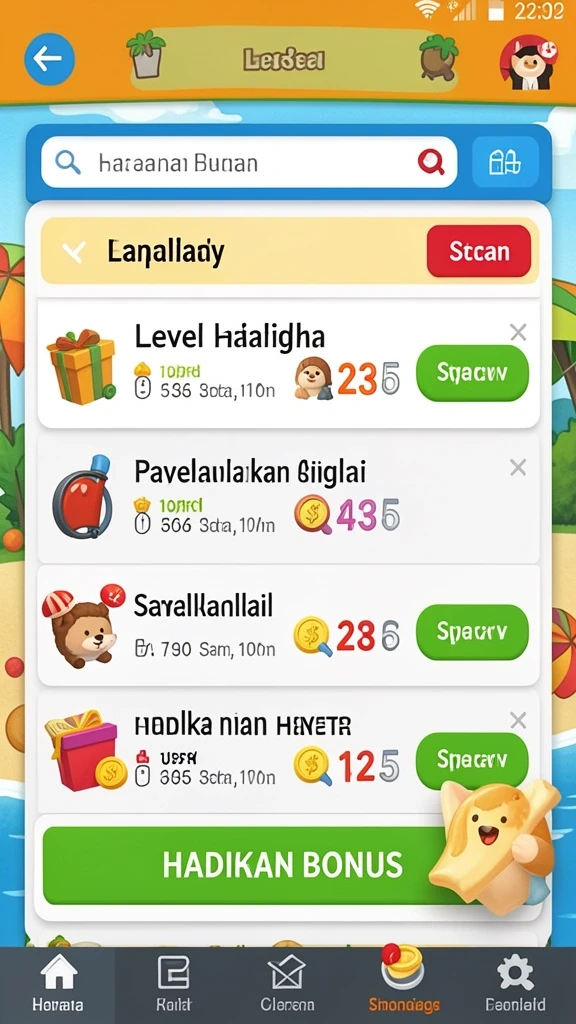Open the Pavelaulaikan reward card
The width and height of the screenshot is (576, 1024).
289,500
